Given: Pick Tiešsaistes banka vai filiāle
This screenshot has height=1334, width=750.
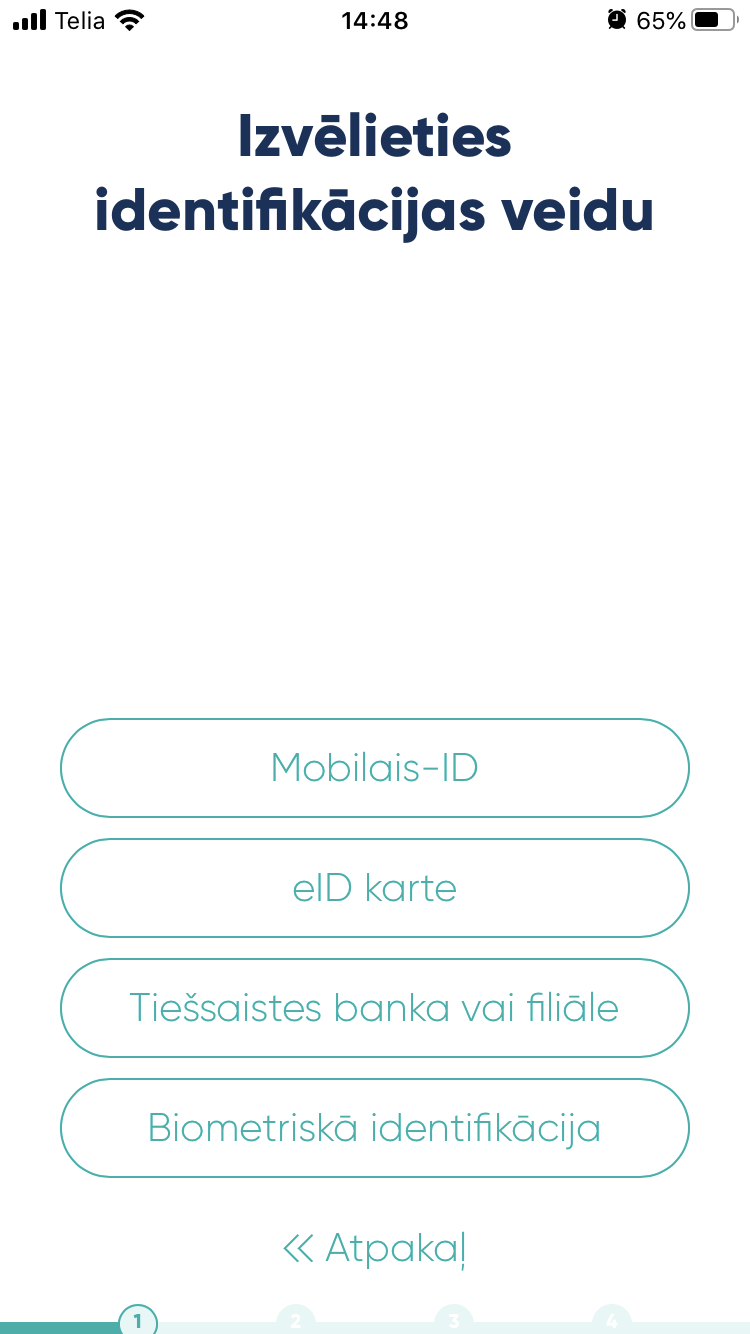Looking at the screenshot, I should click(375, 1008).
